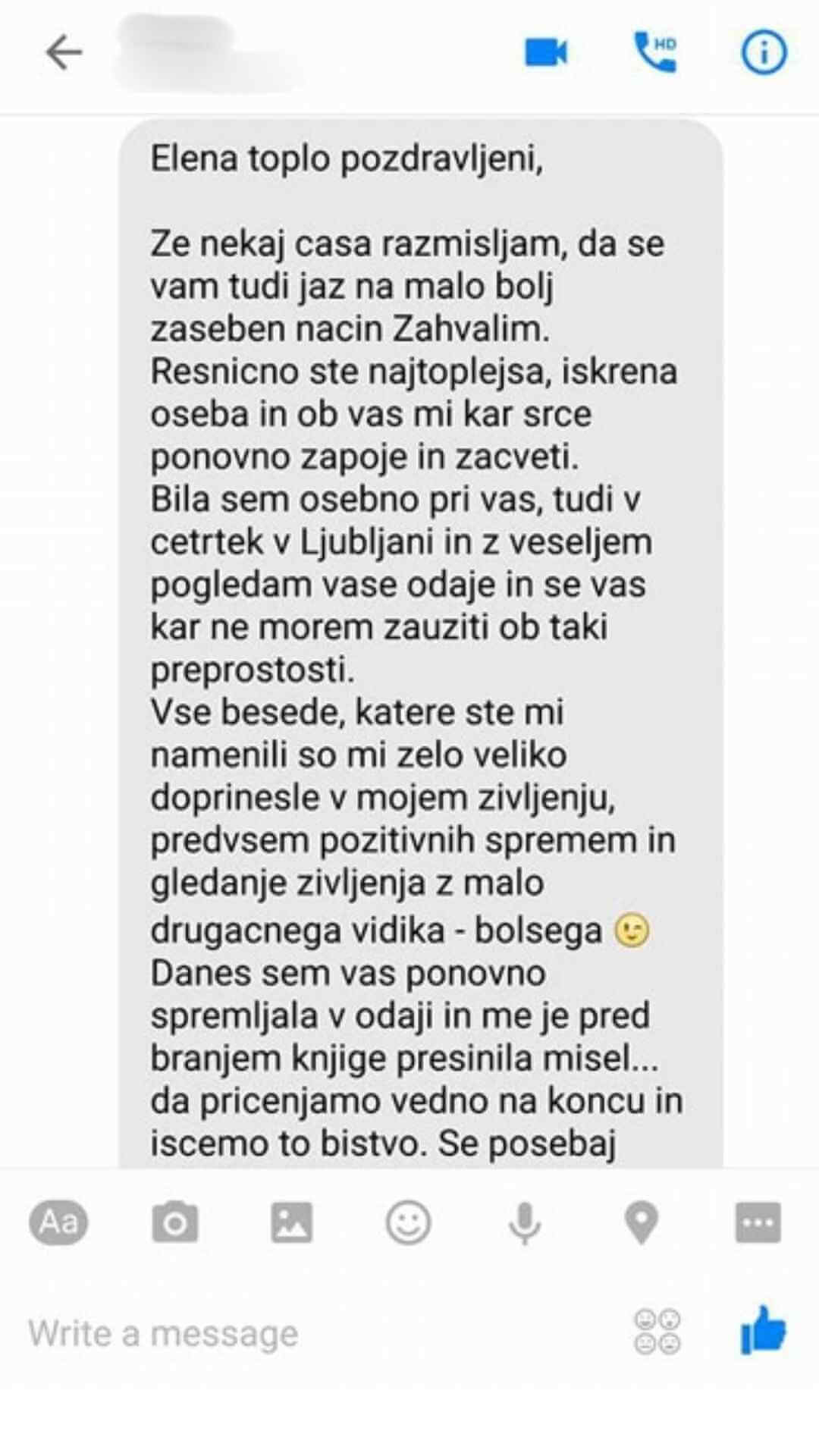The height and width of the screenshot is (1456, 819).
Task: Tap the Write a message field
Action: click(303, 1332)
